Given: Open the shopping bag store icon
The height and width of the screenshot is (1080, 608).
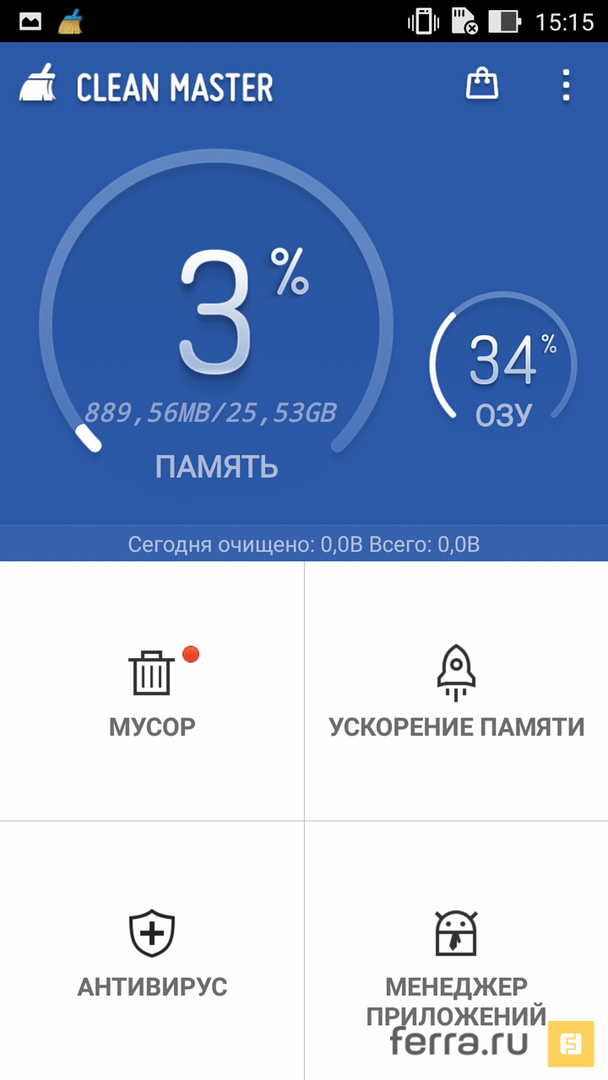Looking at the screenshot, I should pos(482,85).
